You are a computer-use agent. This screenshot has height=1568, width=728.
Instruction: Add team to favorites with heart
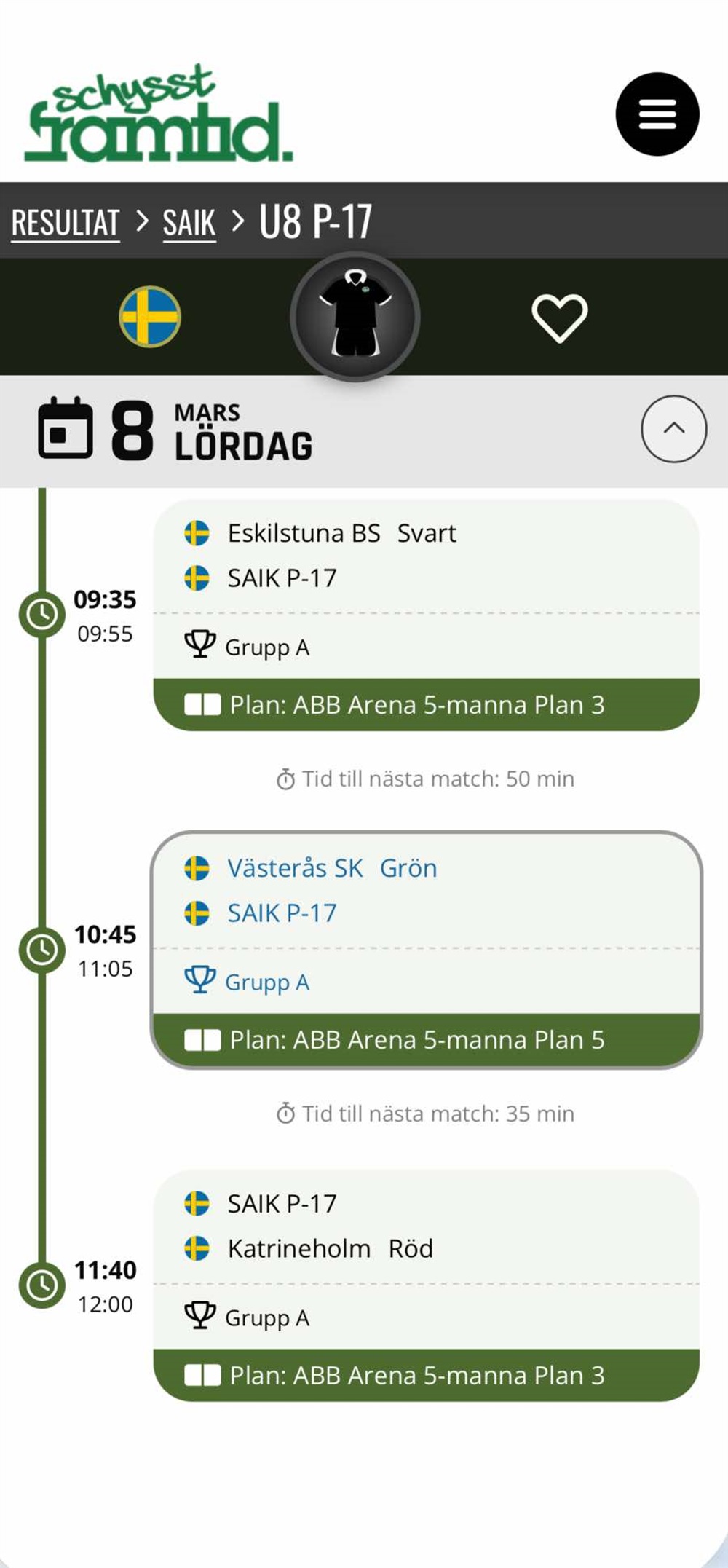point(559,318)
